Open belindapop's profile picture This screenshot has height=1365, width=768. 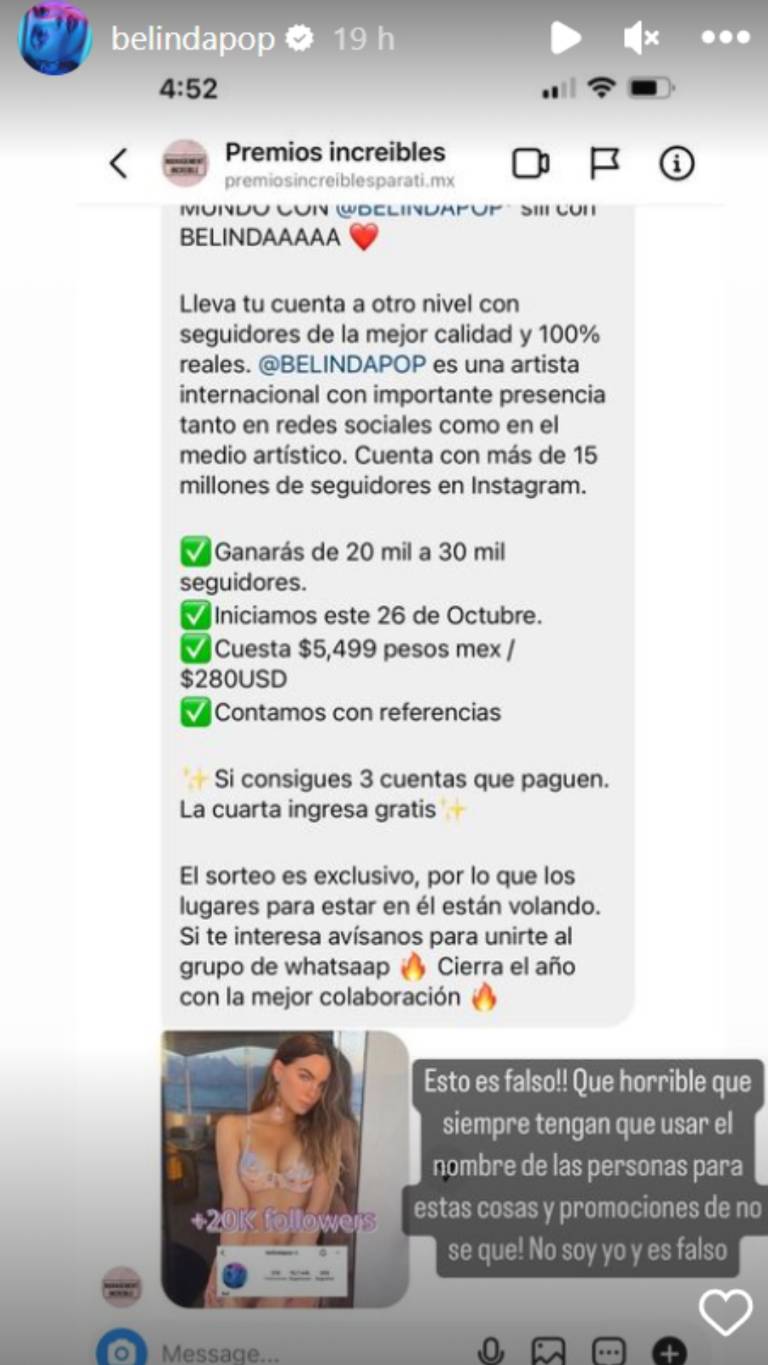coord(55,38)
